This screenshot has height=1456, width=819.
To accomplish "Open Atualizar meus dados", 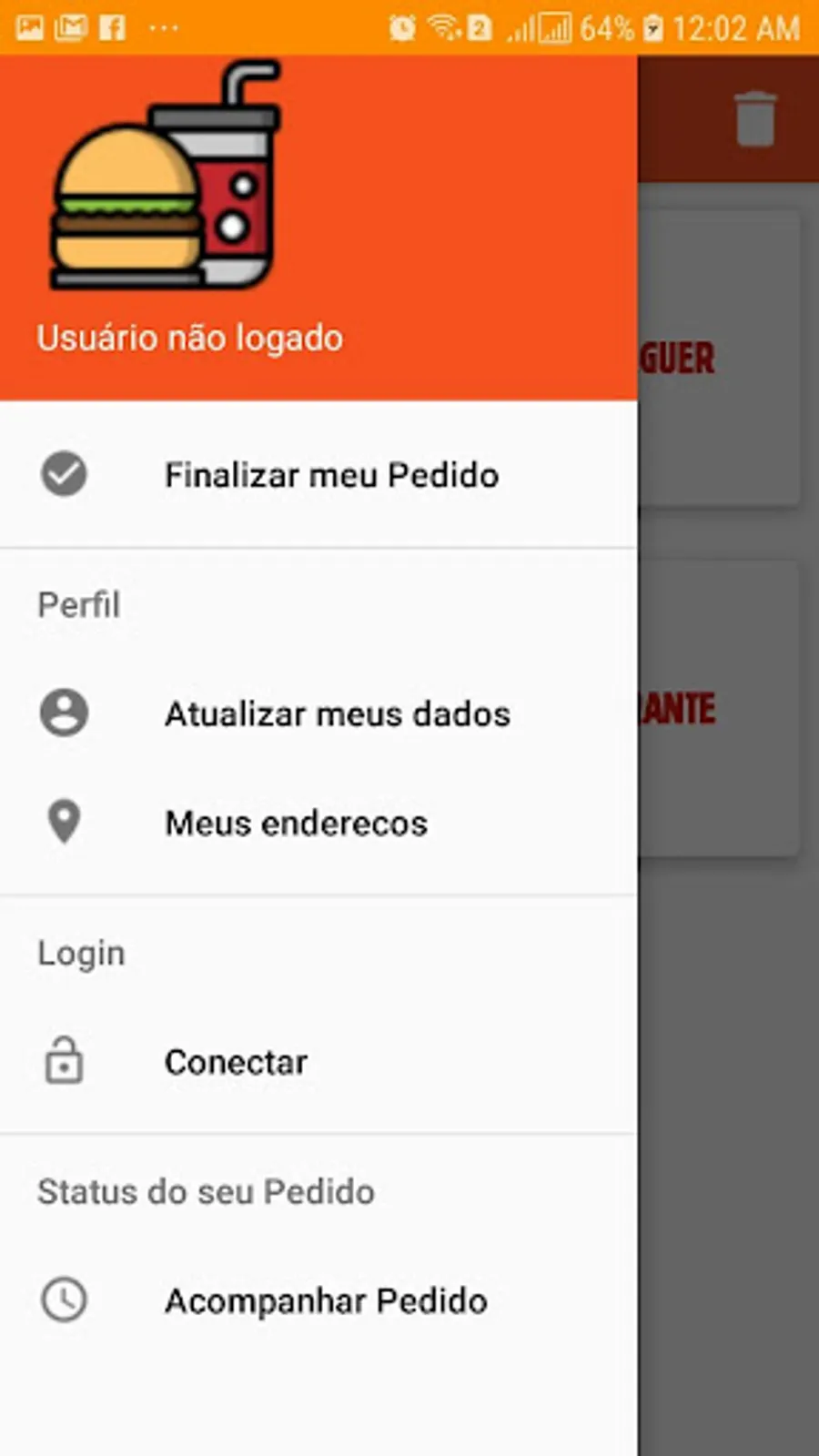I will (318, 713).
